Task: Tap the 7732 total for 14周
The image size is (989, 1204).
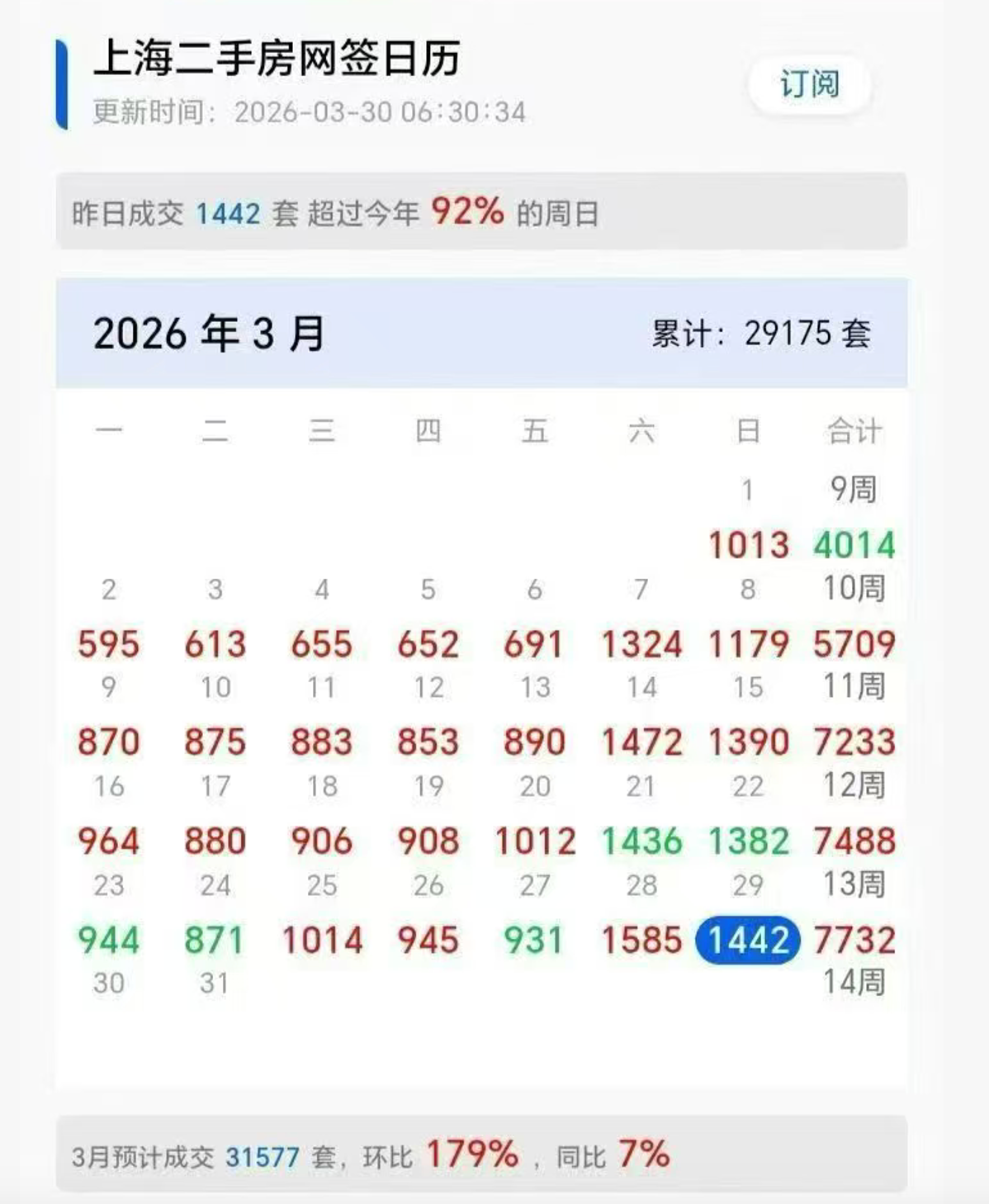Action: coord(854,940)
